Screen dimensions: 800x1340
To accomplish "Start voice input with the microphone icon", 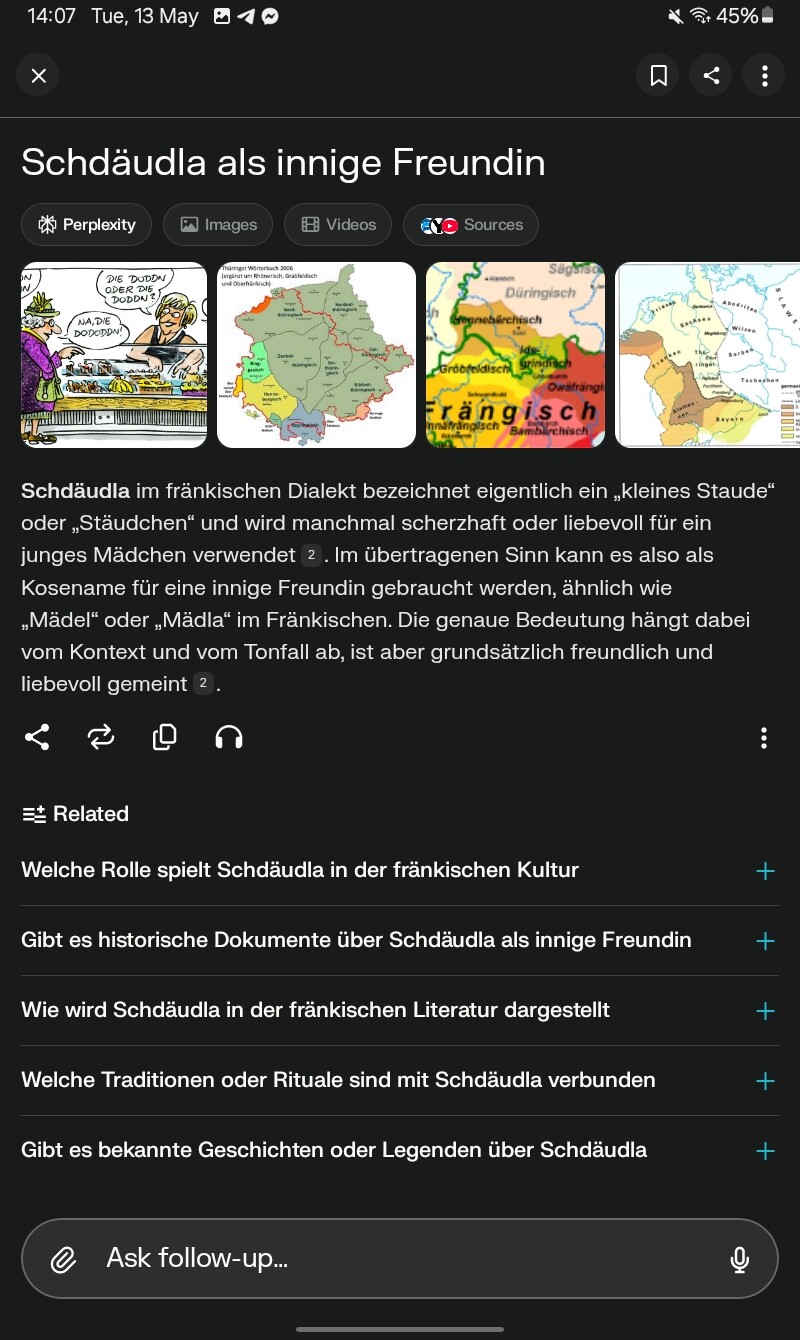I will (740, 1259).
